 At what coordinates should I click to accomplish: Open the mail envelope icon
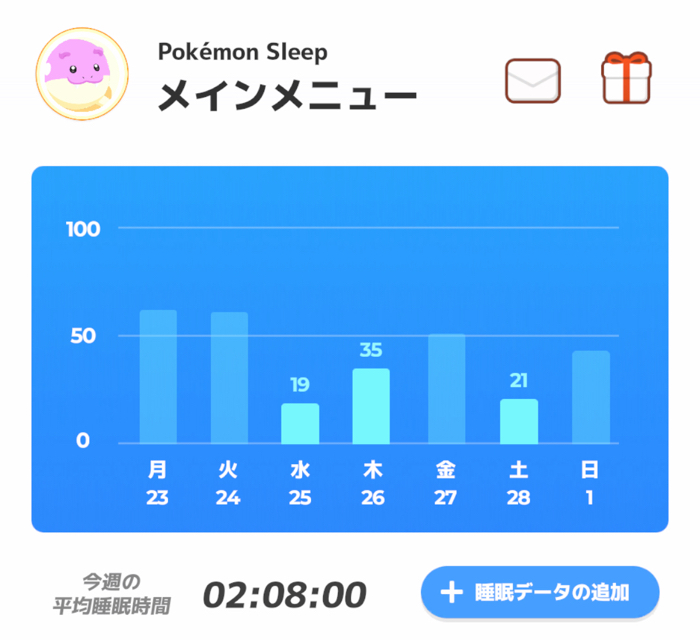pos(533,81)
